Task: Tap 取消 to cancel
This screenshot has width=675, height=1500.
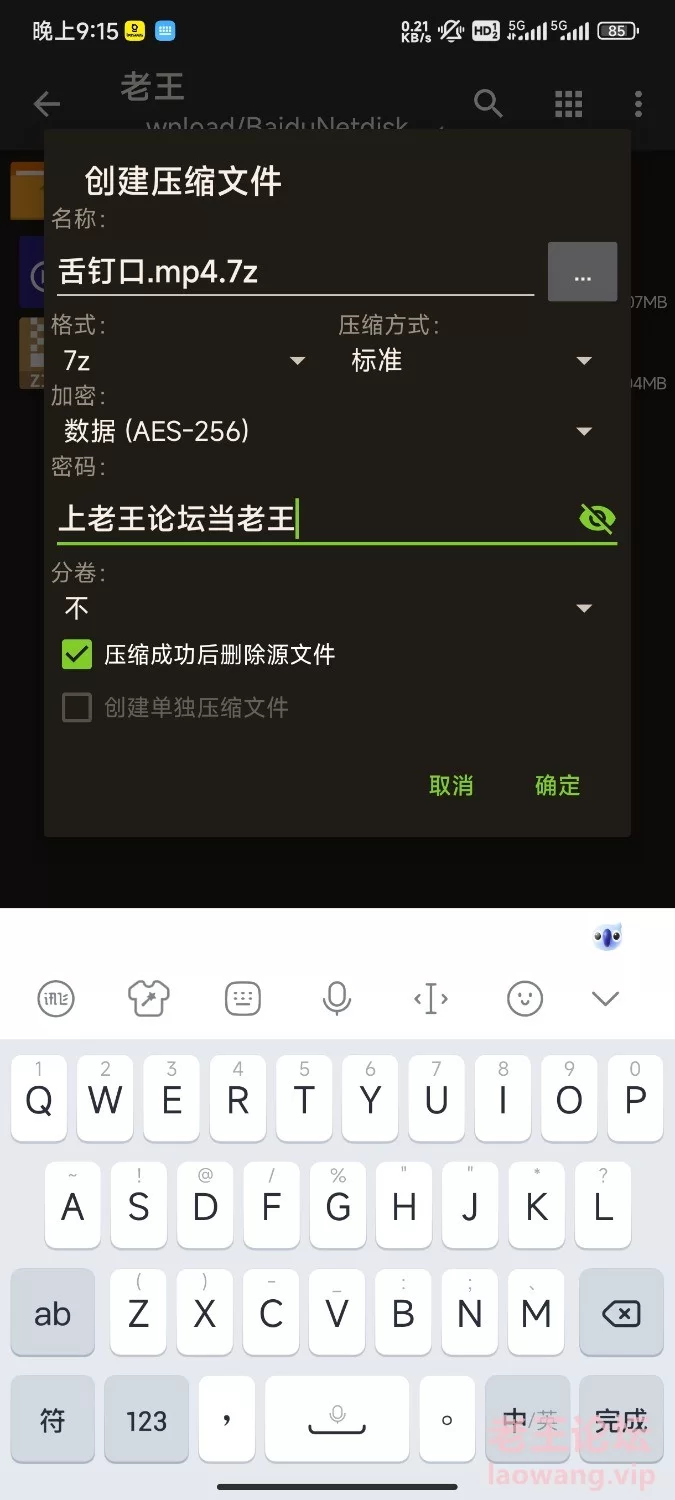Action: pyautogui.click(x=451, y=786)
